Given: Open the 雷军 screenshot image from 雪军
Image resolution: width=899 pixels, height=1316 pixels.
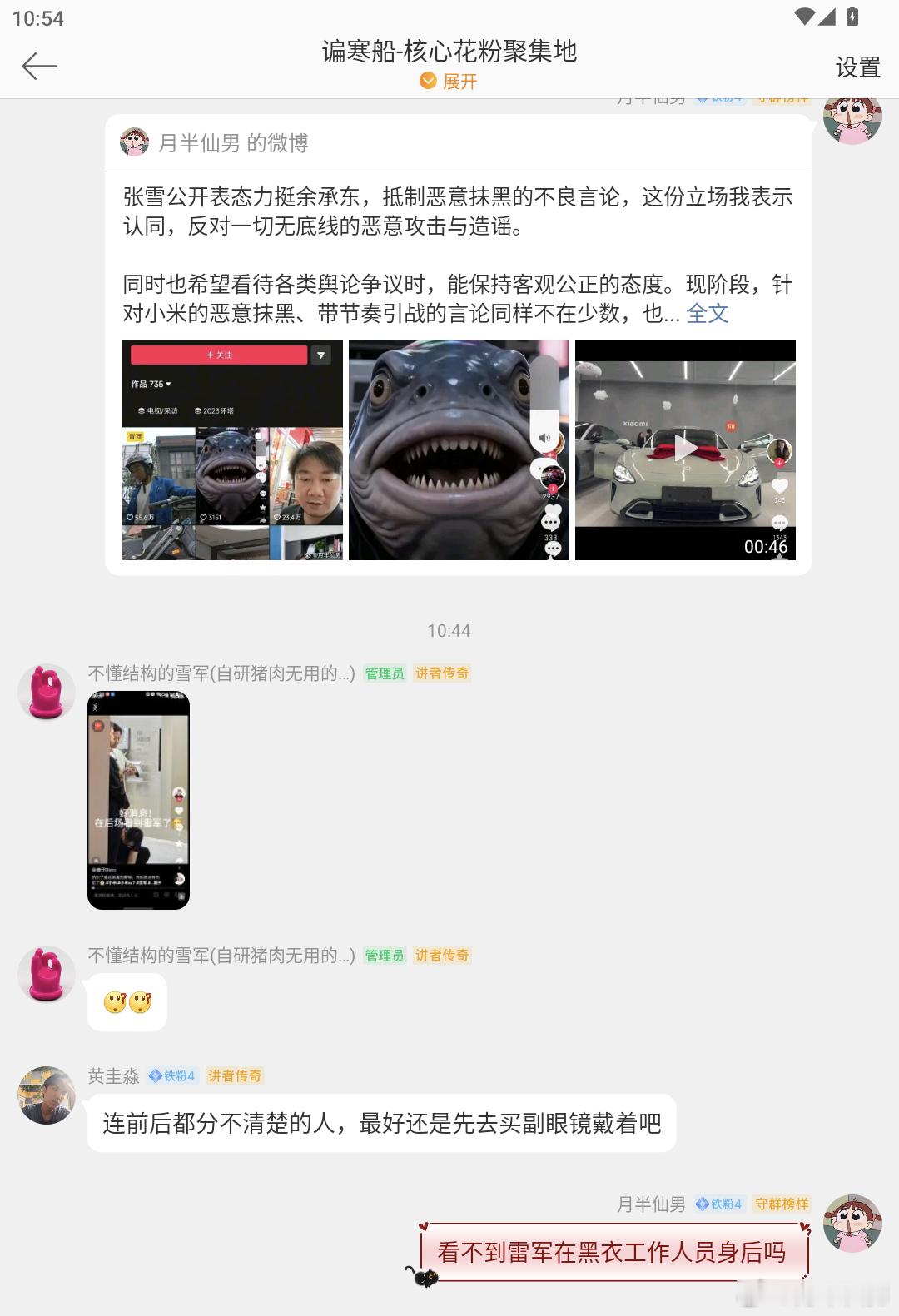Looking at the screenshot, I should point(138,801).
